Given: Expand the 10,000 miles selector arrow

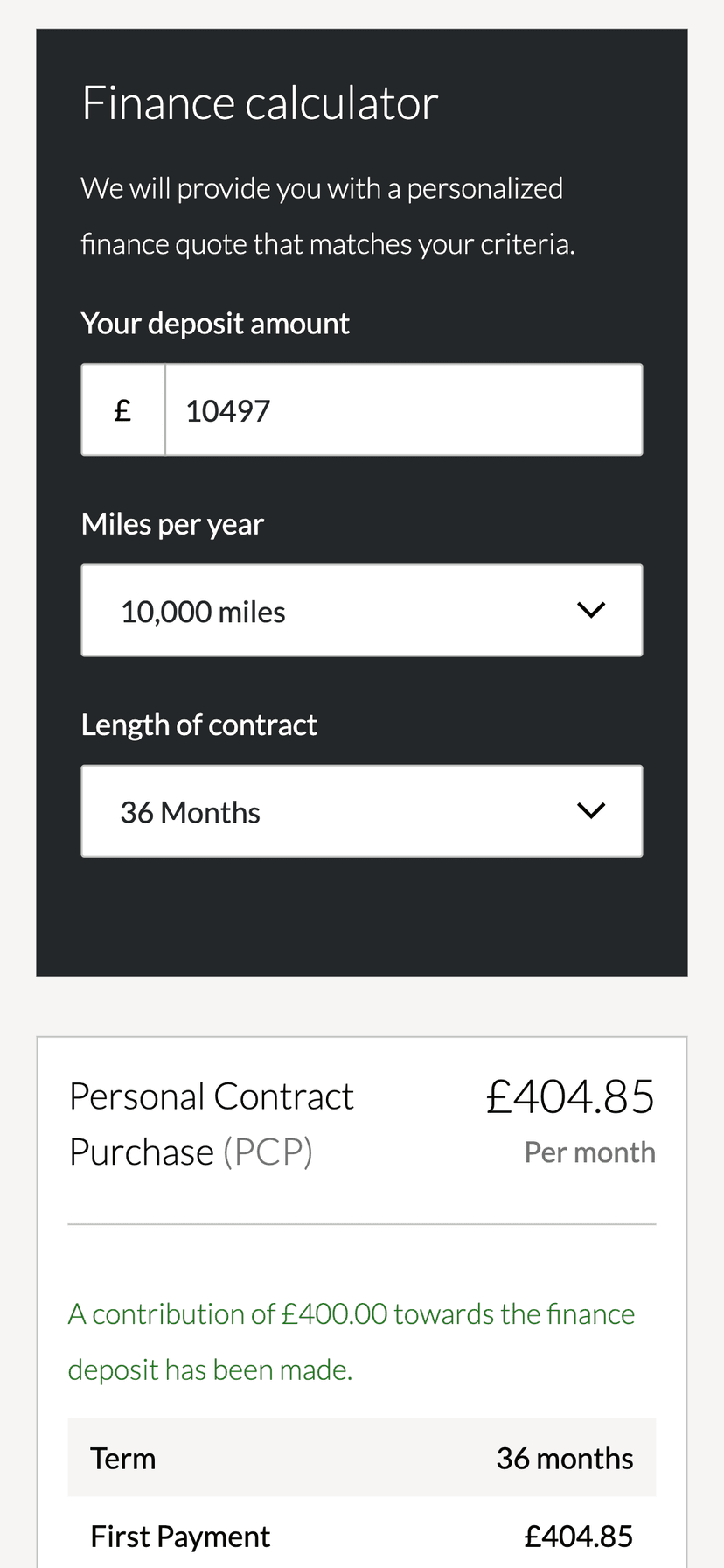Looking at the screenshot, I should (591, 609).
